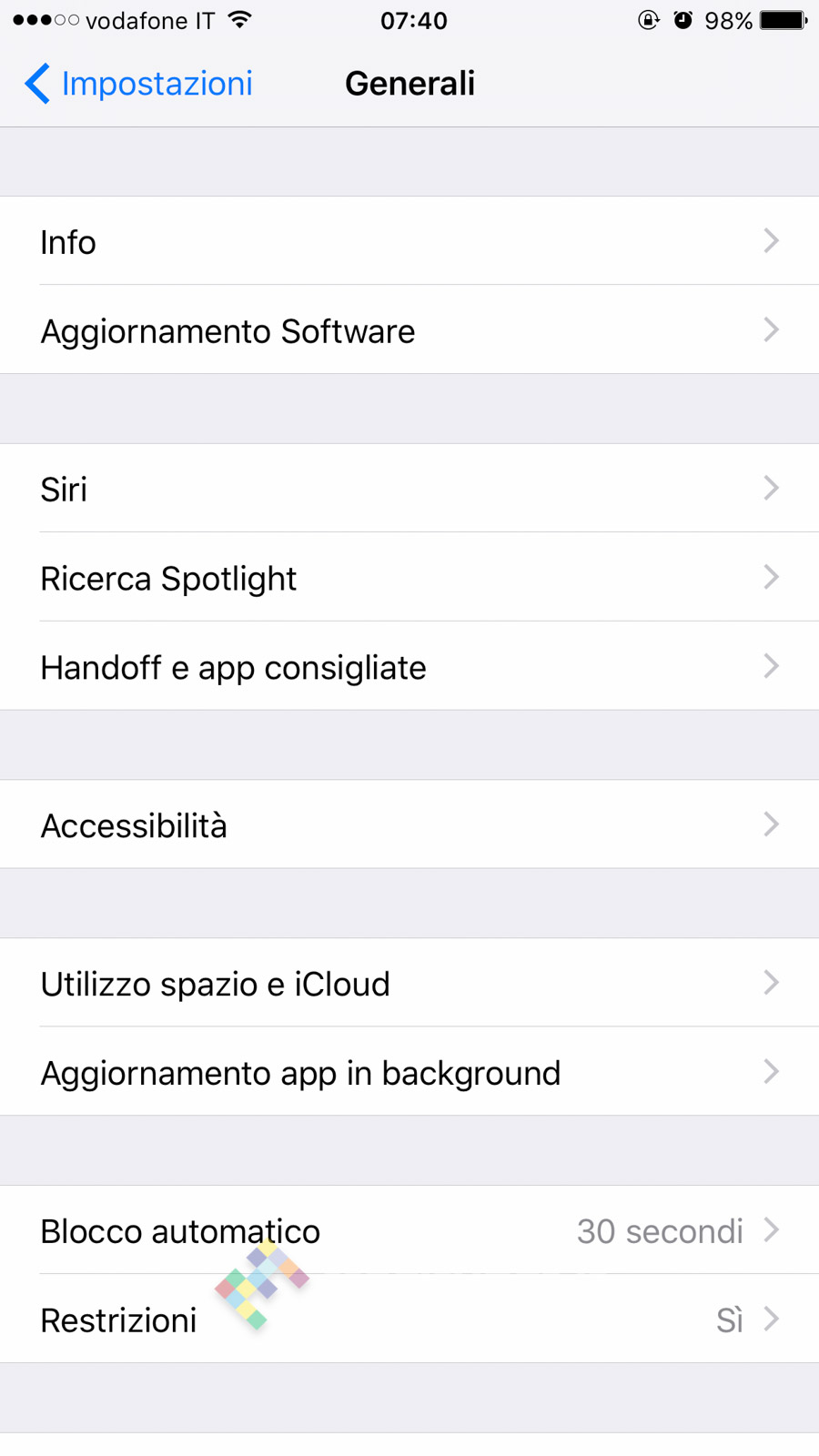
Task: Open Restrizioni settings
Action: coord(409,1319)
